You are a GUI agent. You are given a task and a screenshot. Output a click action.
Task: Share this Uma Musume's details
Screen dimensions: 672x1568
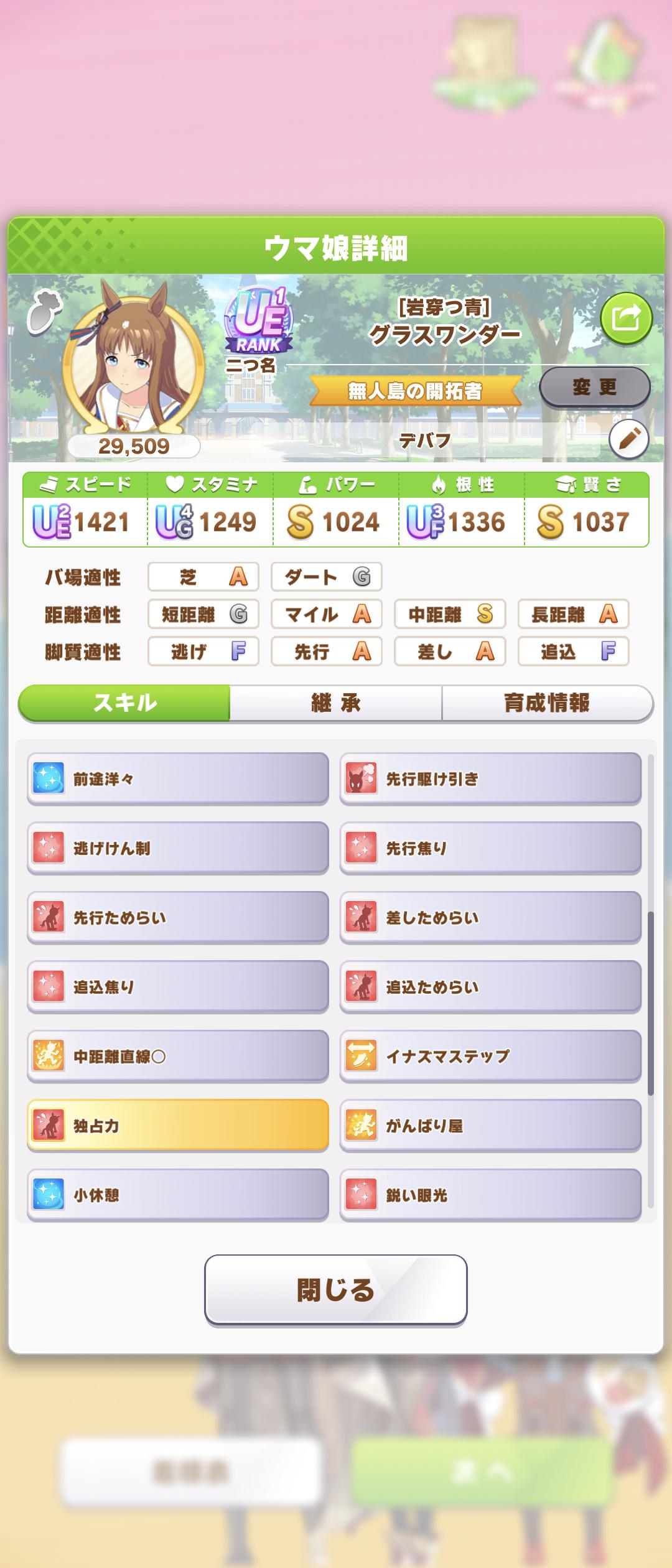(x=626, y=319)
